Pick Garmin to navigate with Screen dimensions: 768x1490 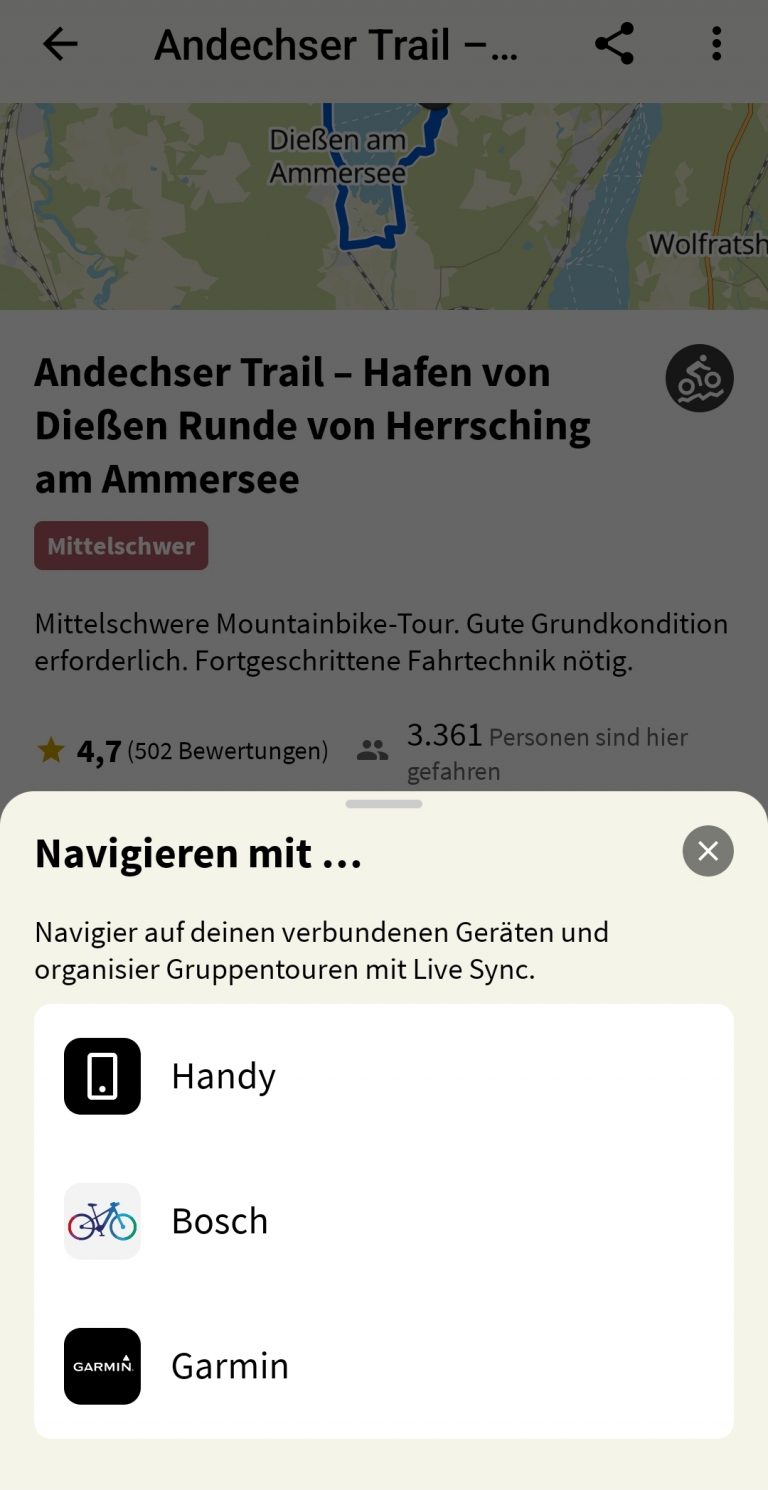(x=230, y=1366)
